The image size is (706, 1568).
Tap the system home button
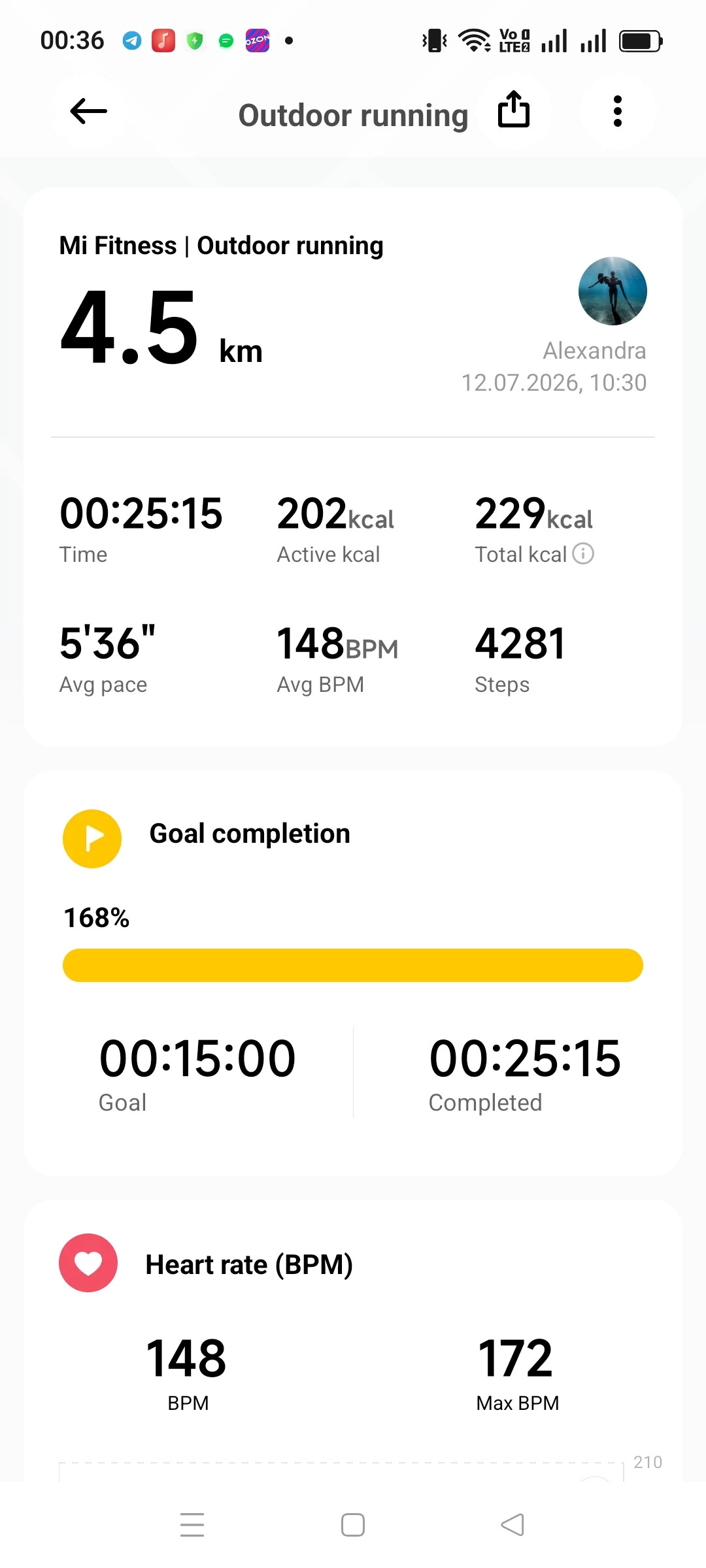point(353,1525)
